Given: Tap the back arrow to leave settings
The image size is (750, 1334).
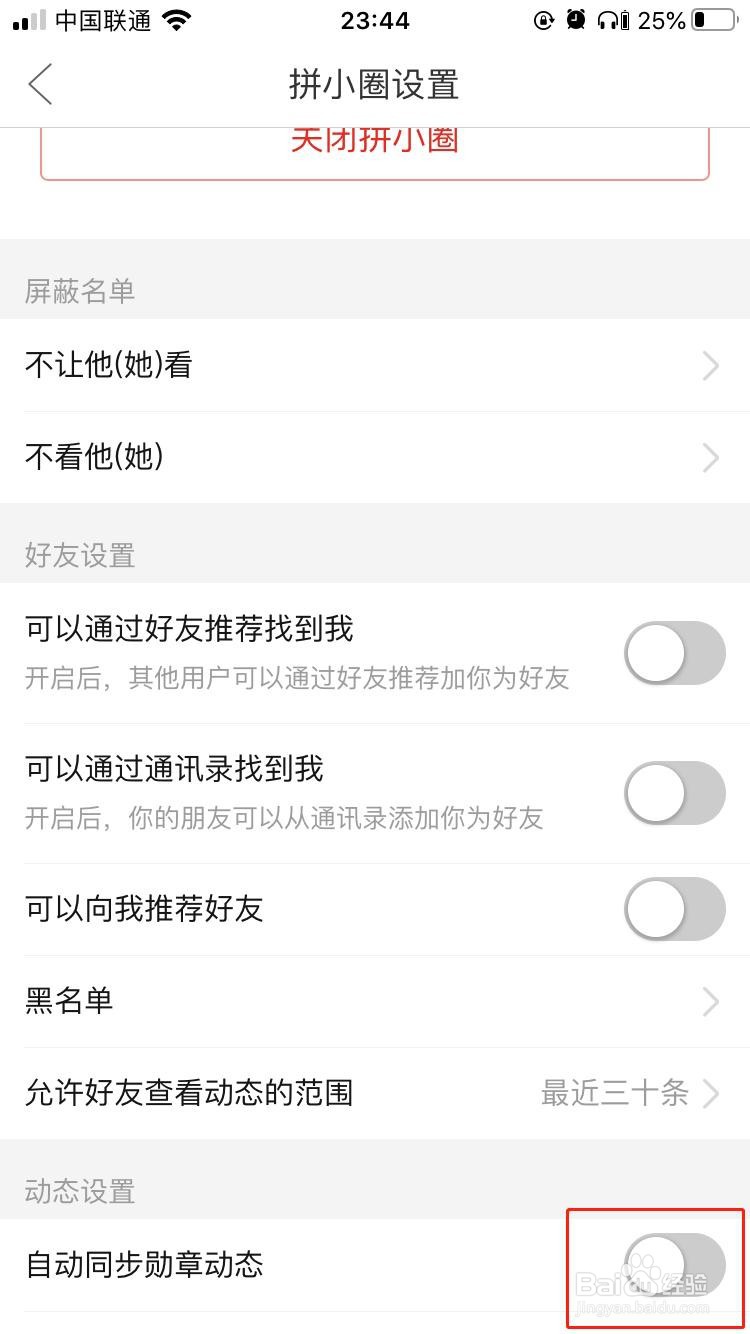Looking at the screenshot, I should point(38,85).
